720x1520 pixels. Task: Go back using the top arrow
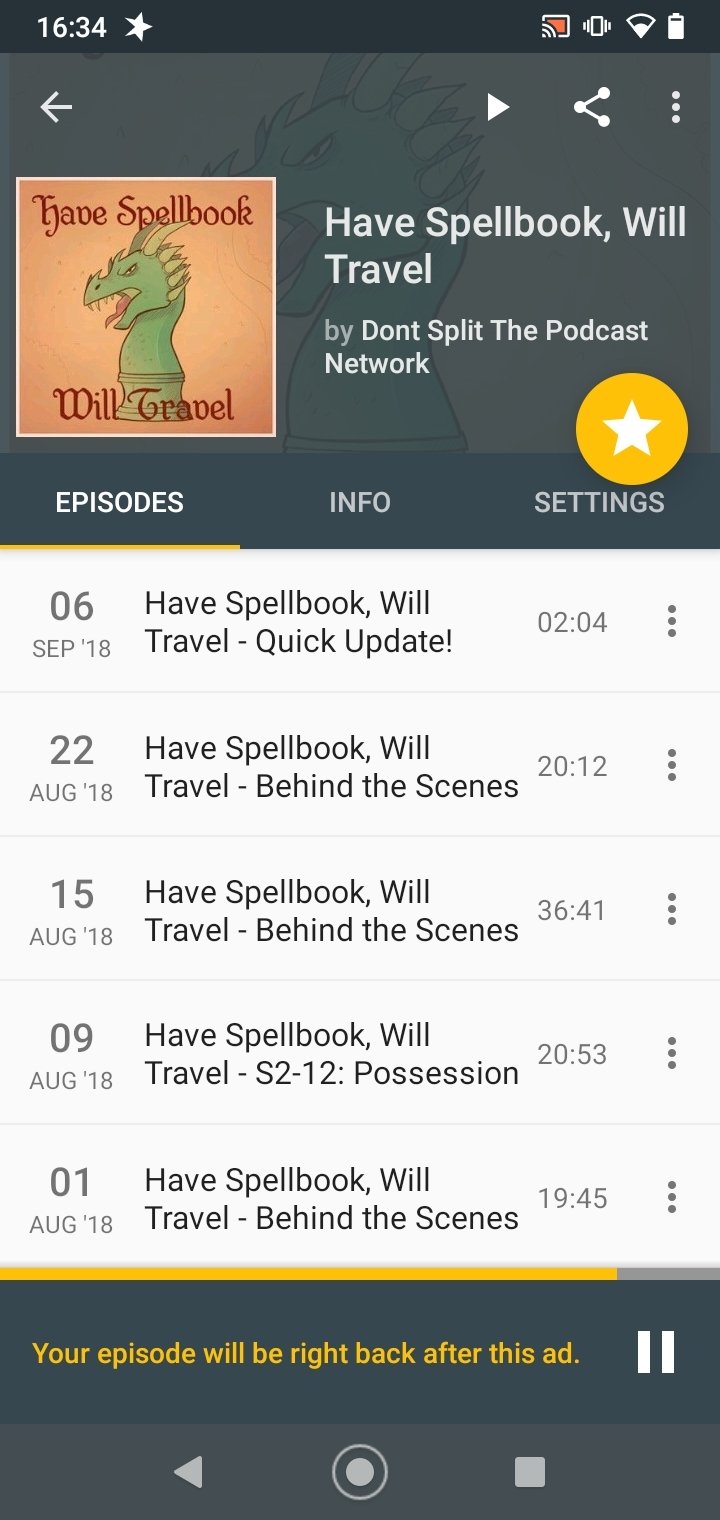[x=56, y=107]
